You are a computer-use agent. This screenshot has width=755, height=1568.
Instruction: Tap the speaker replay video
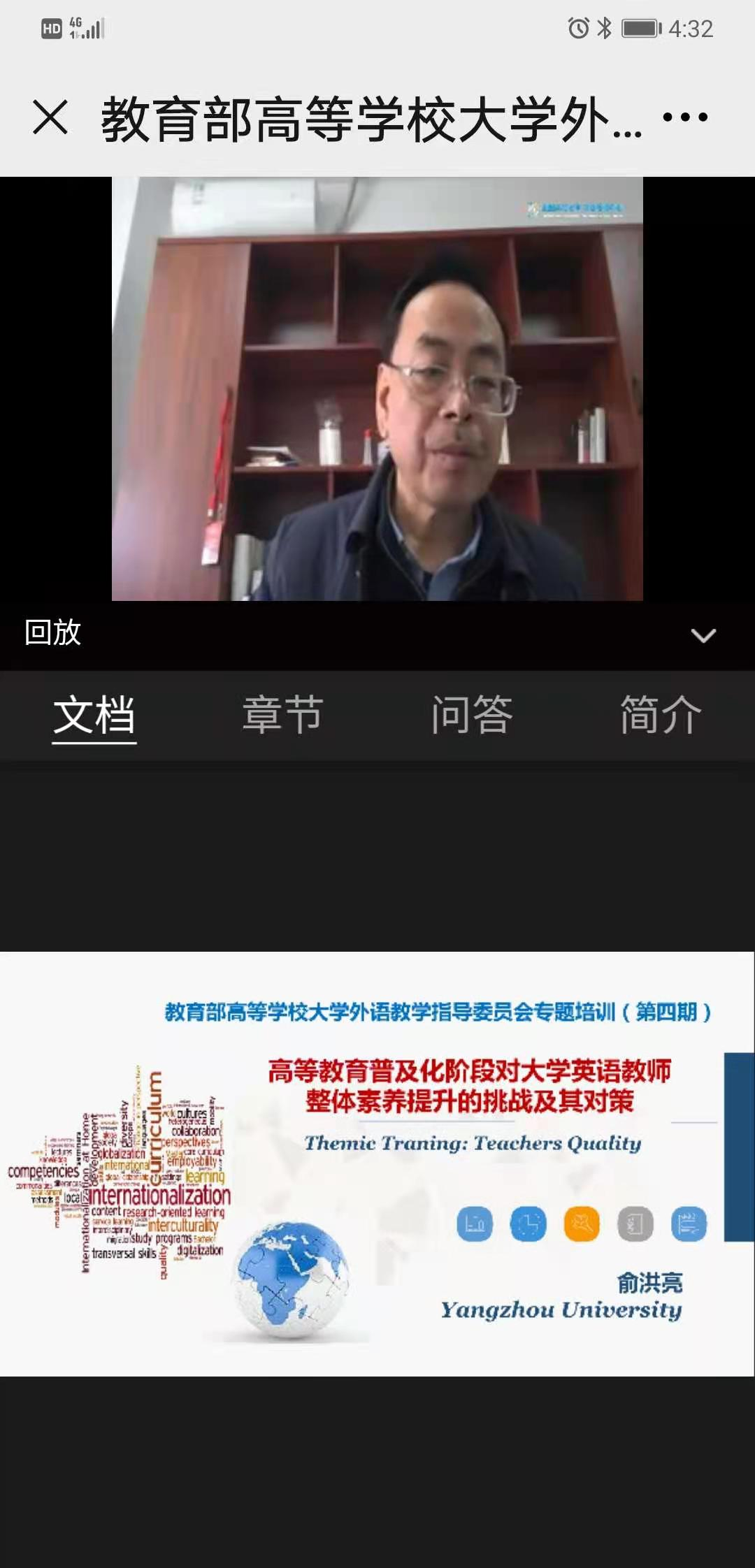click(x=377, y=389)
